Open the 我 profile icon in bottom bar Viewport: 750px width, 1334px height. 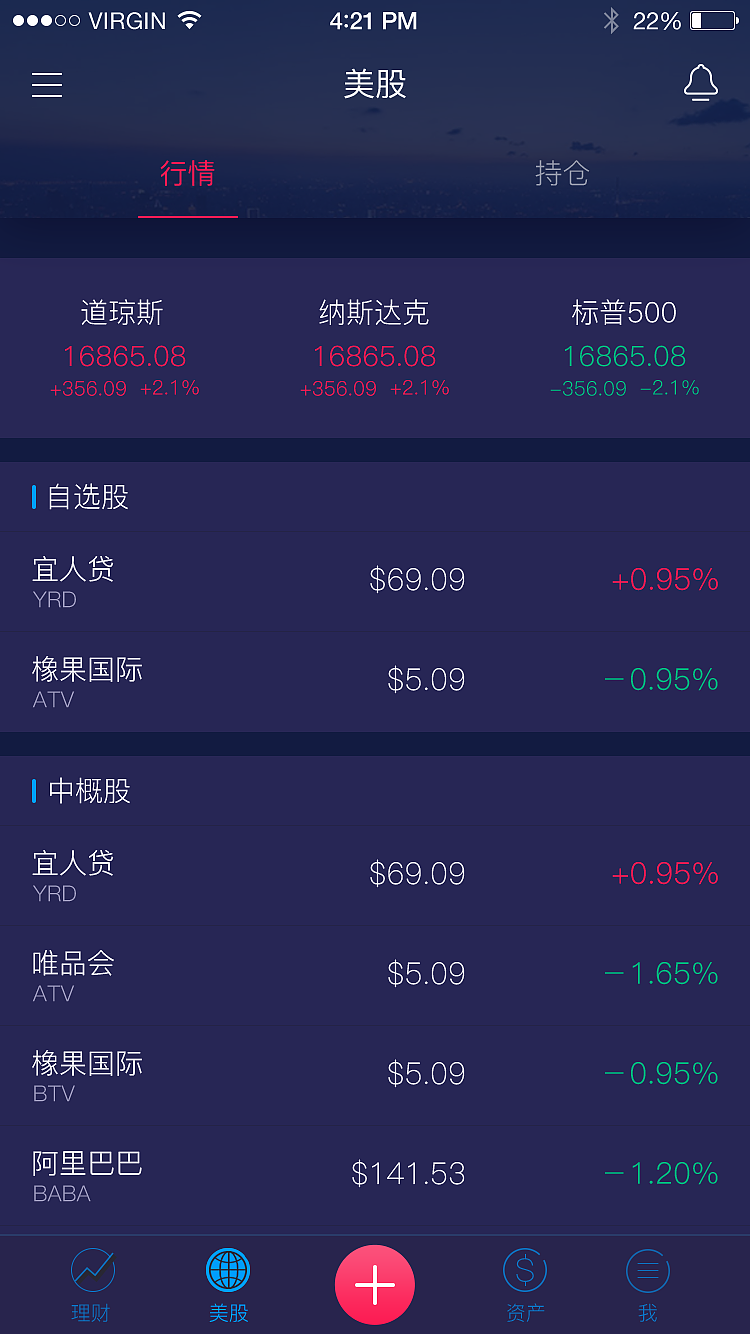click(x=647, y=1285)
